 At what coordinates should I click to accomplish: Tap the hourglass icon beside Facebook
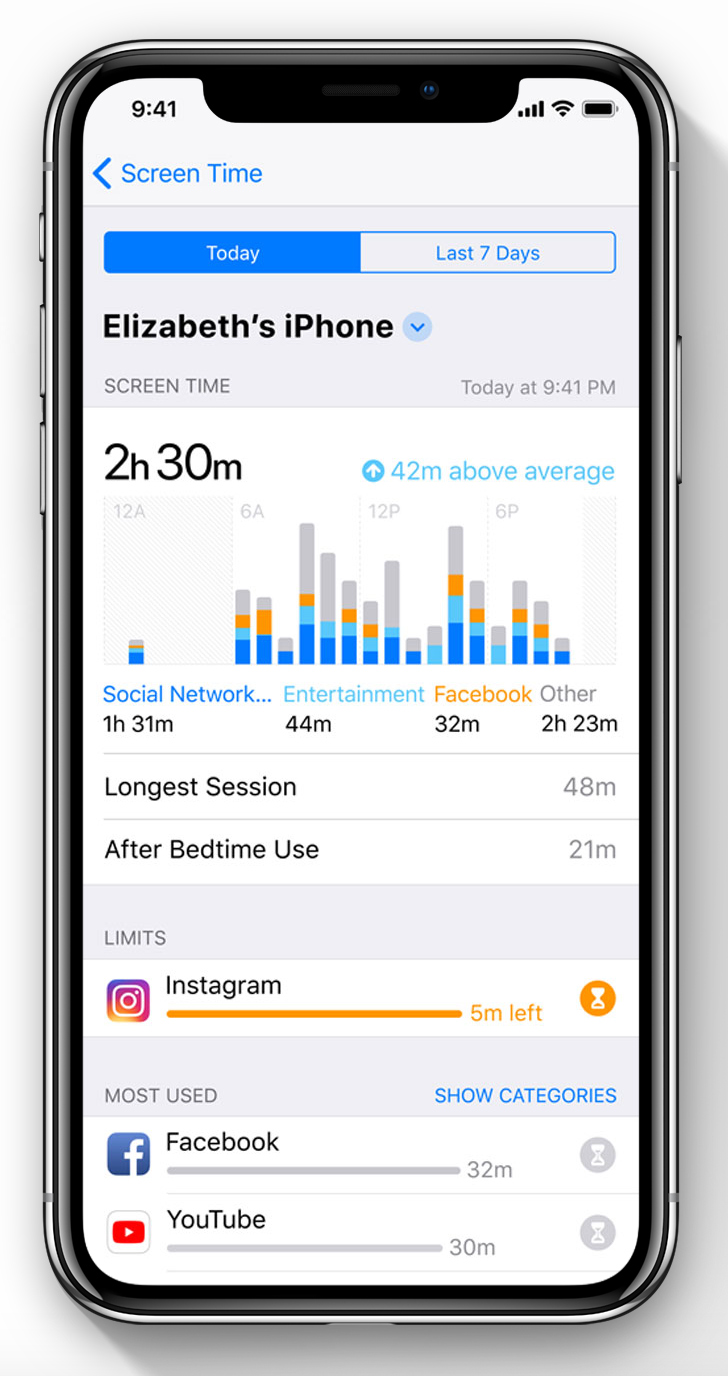[x=598, y=1156]
